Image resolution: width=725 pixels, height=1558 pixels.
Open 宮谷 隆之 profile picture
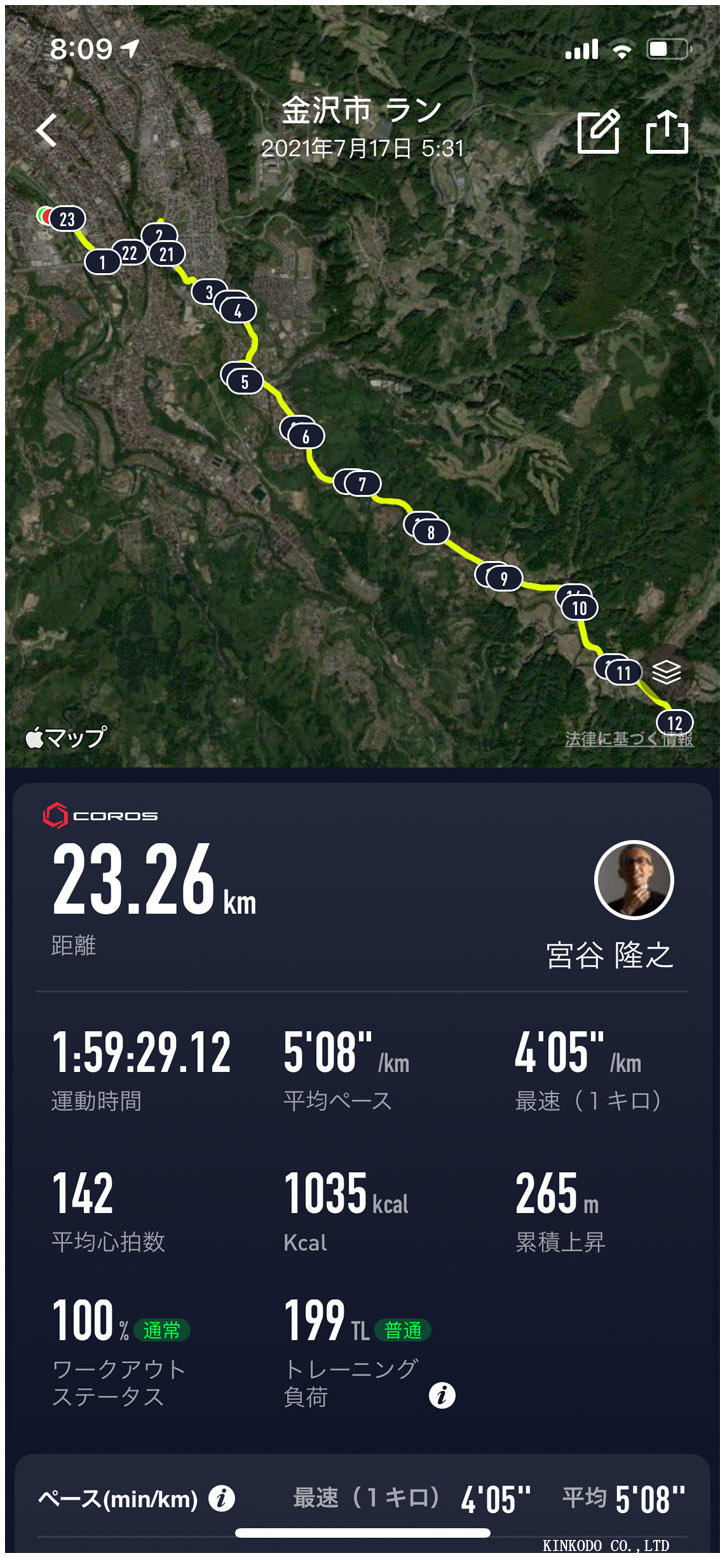click(634, 880)
